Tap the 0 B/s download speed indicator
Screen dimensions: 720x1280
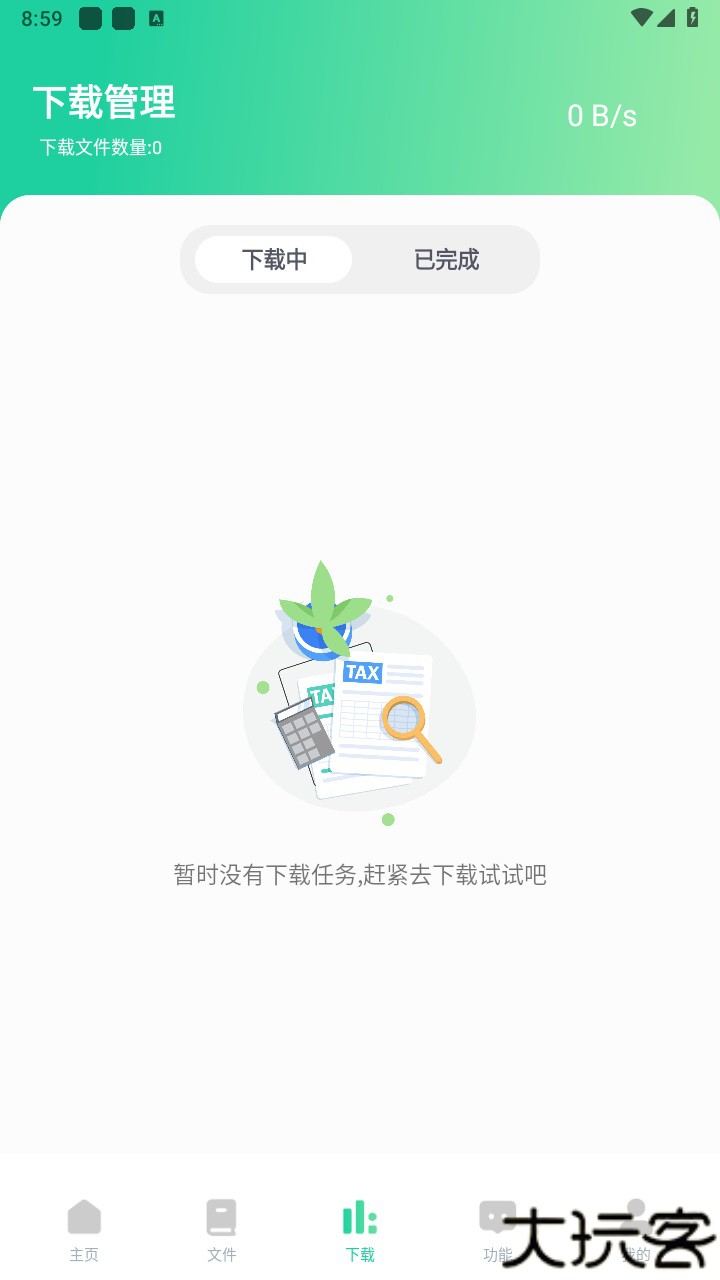(600, 115)
